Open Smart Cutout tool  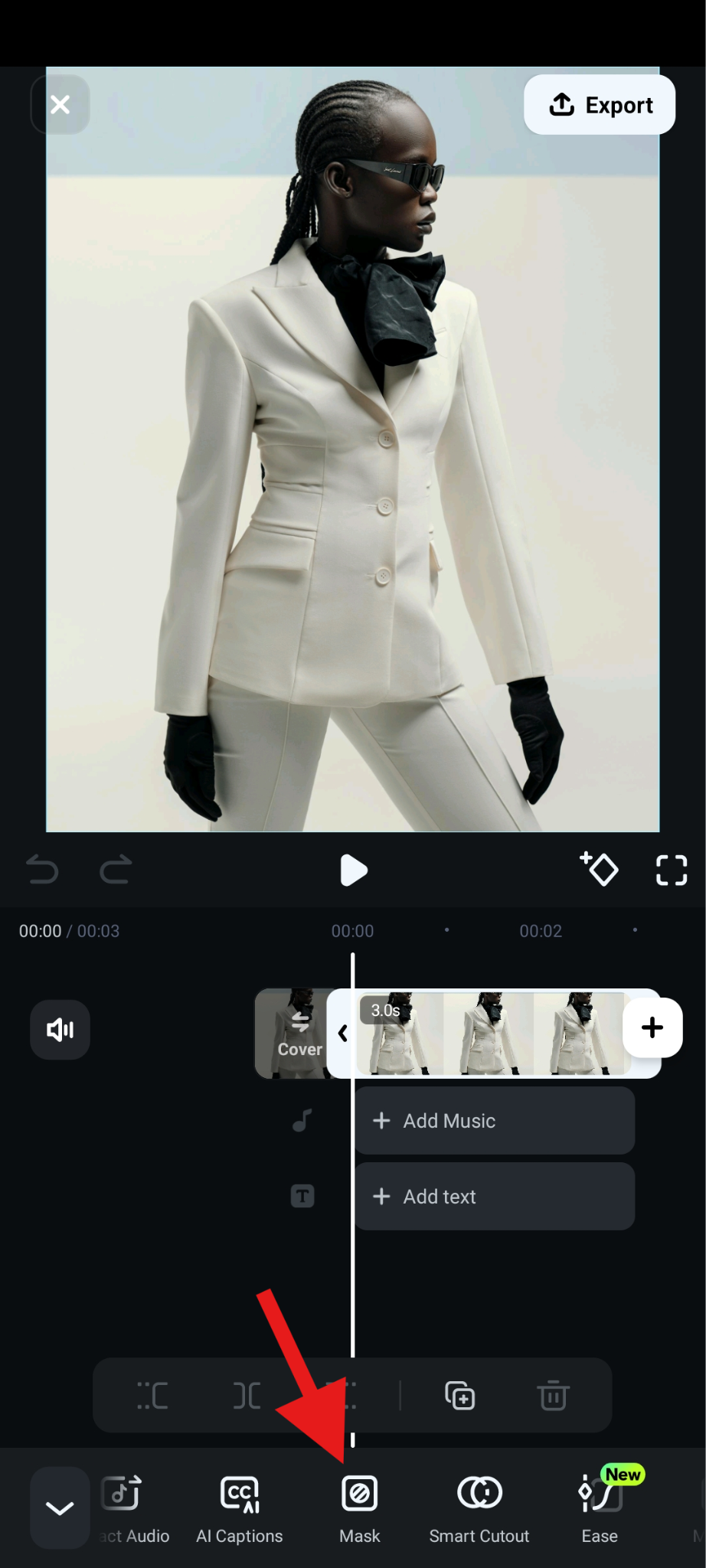coord(479,1508)
